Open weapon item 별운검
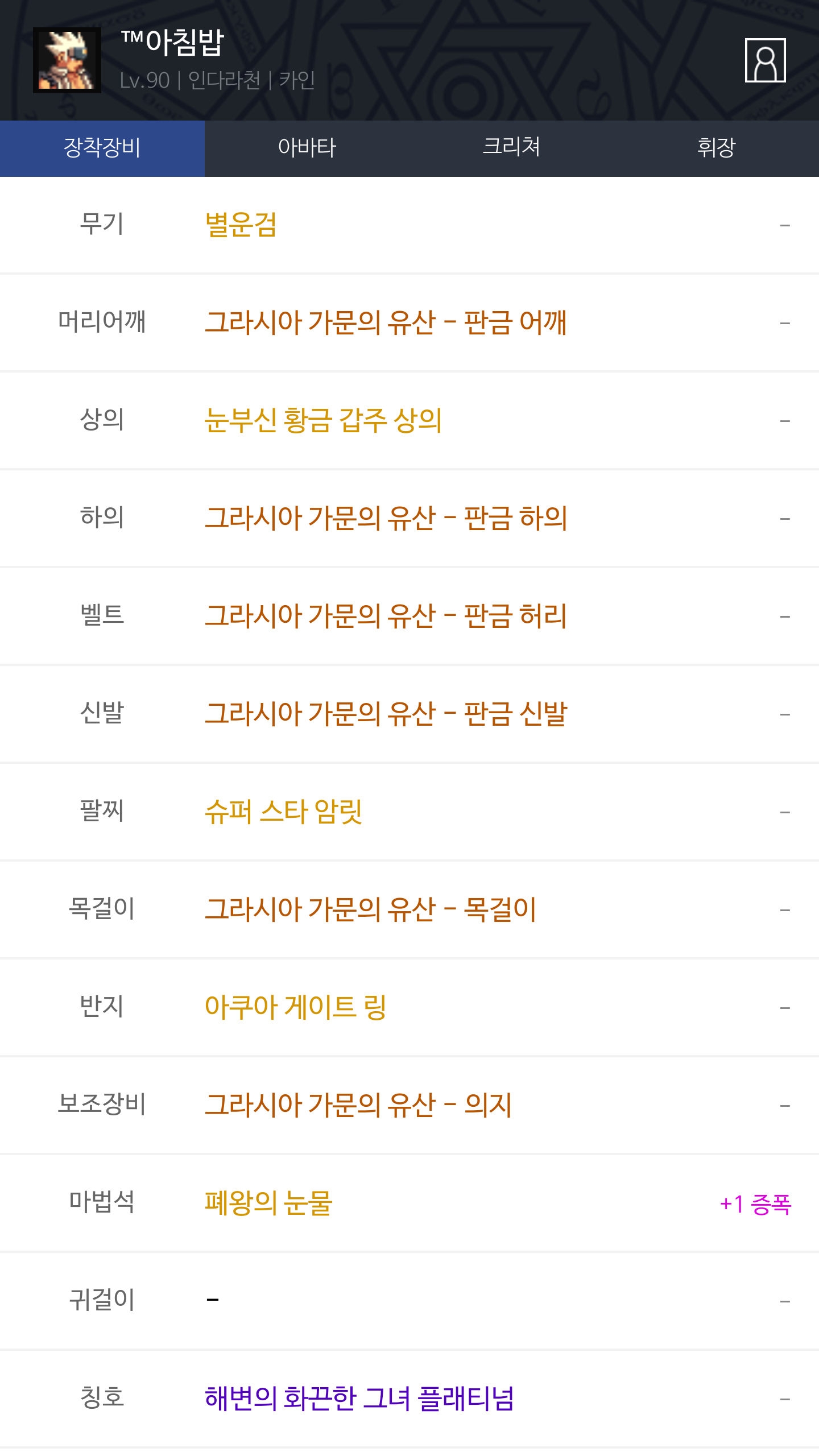This screenshot has height=1456, width=819. pos(241,225)
